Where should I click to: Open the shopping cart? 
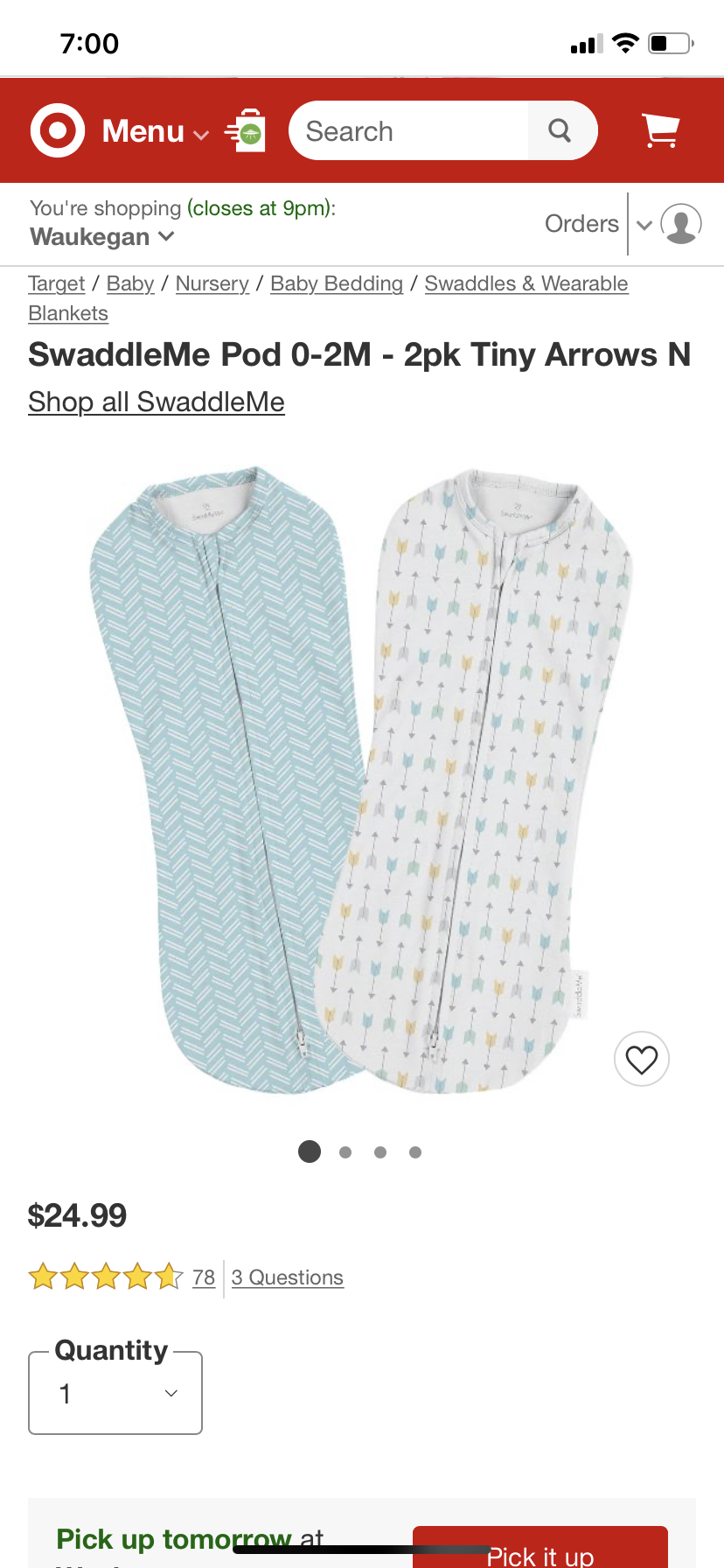660,131
